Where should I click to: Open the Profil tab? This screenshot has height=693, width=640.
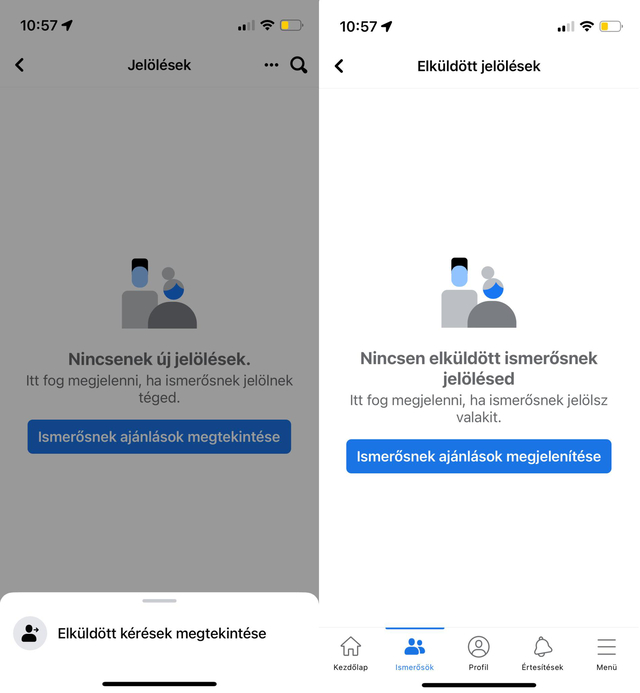479,653
